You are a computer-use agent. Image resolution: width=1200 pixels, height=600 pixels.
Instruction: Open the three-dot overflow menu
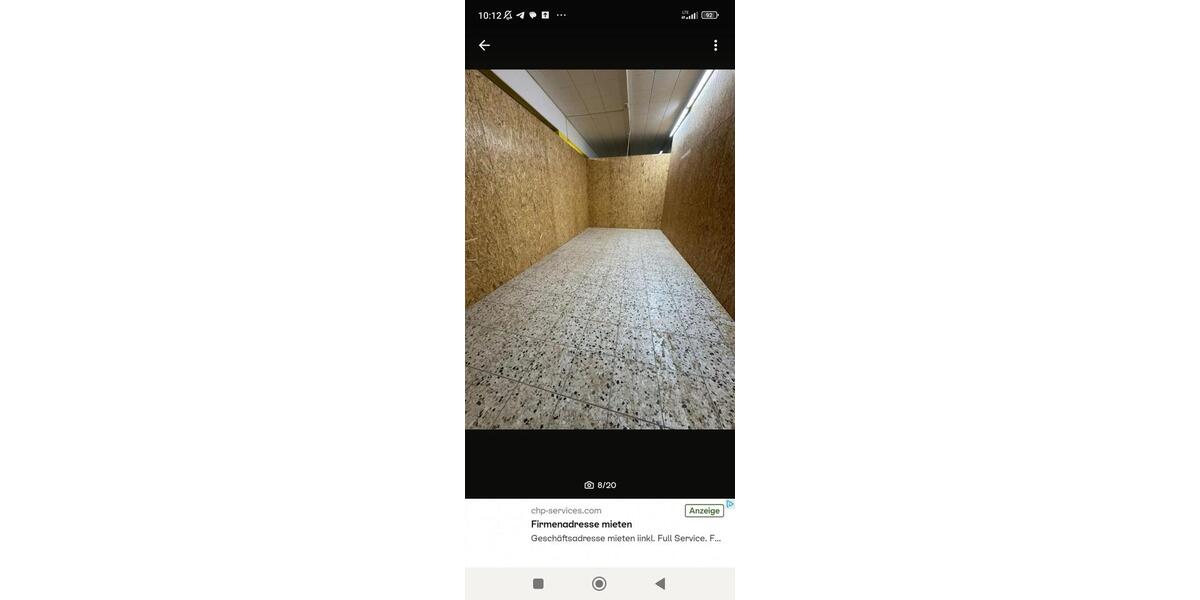click(x=715, y=45)
